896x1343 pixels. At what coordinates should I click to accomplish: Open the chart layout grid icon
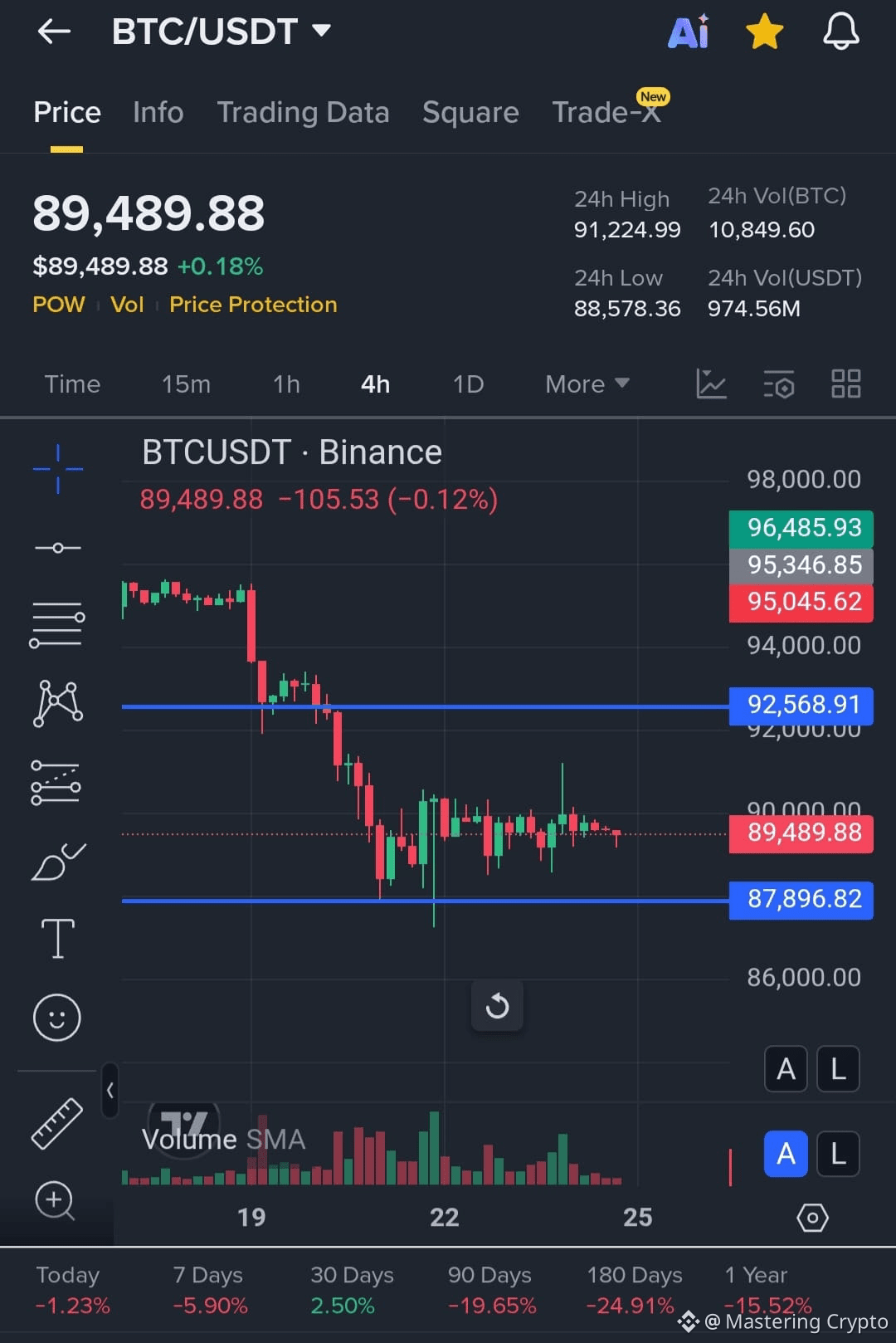point(845,384)
